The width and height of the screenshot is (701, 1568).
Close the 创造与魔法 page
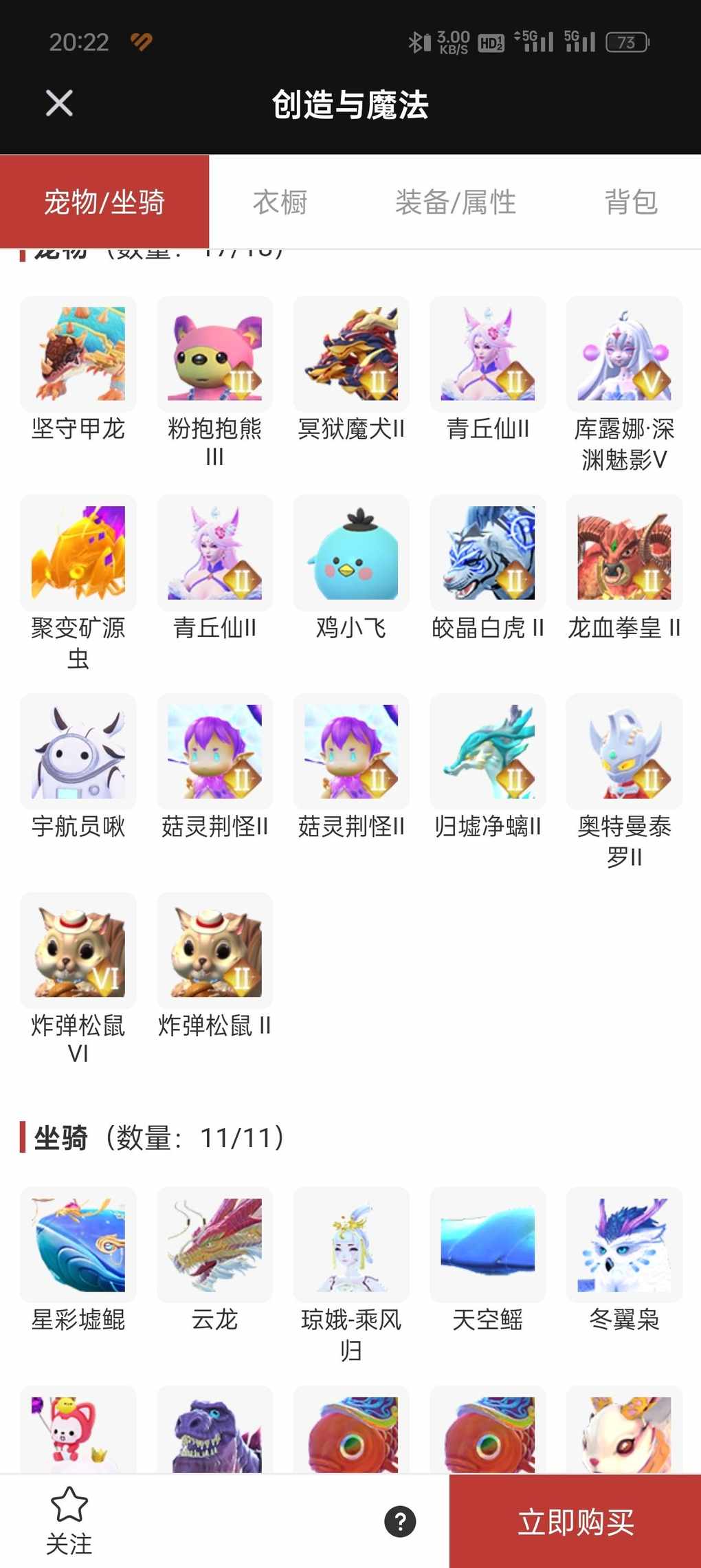59,104
